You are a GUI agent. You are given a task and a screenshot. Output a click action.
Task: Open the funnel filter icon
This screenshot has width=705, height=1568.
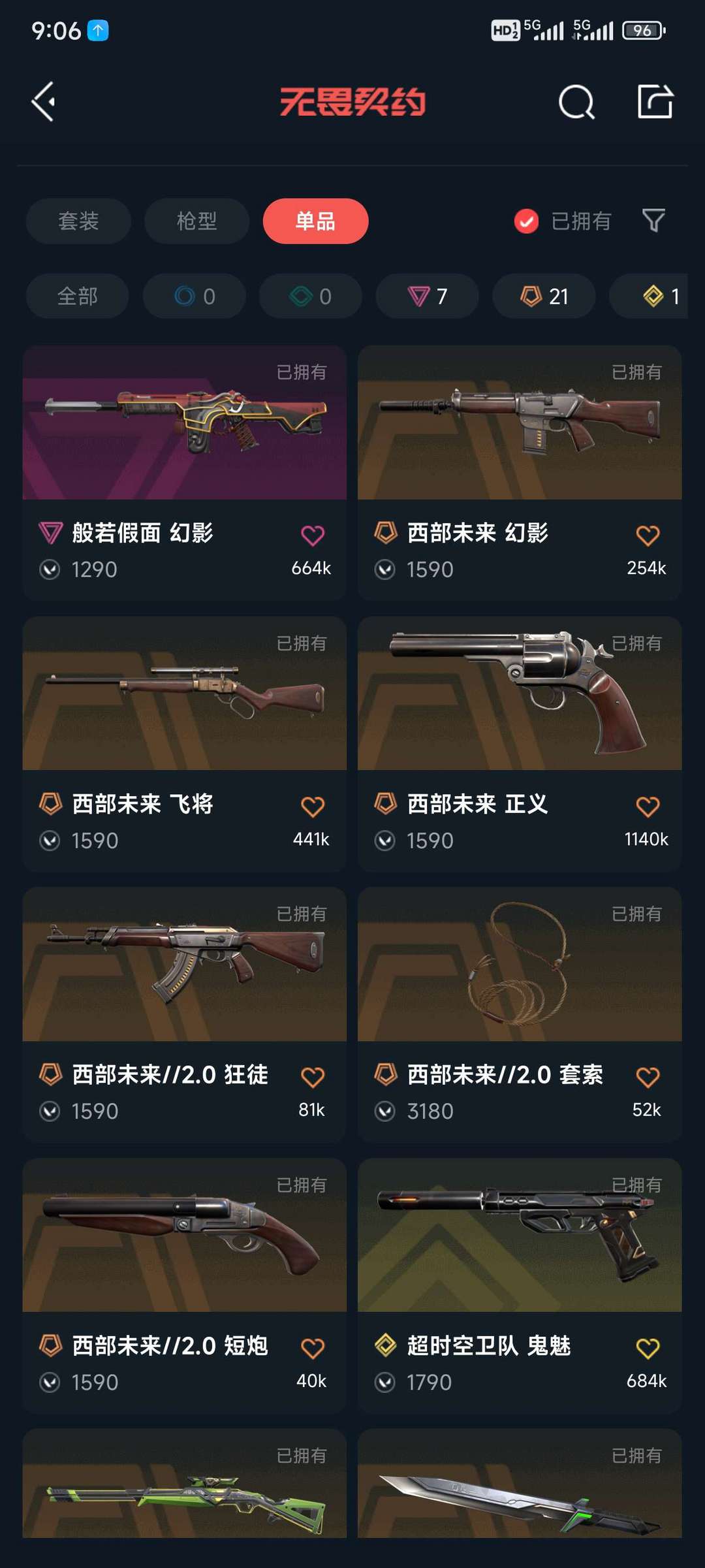pyautogui.click(x=653, y=221)
